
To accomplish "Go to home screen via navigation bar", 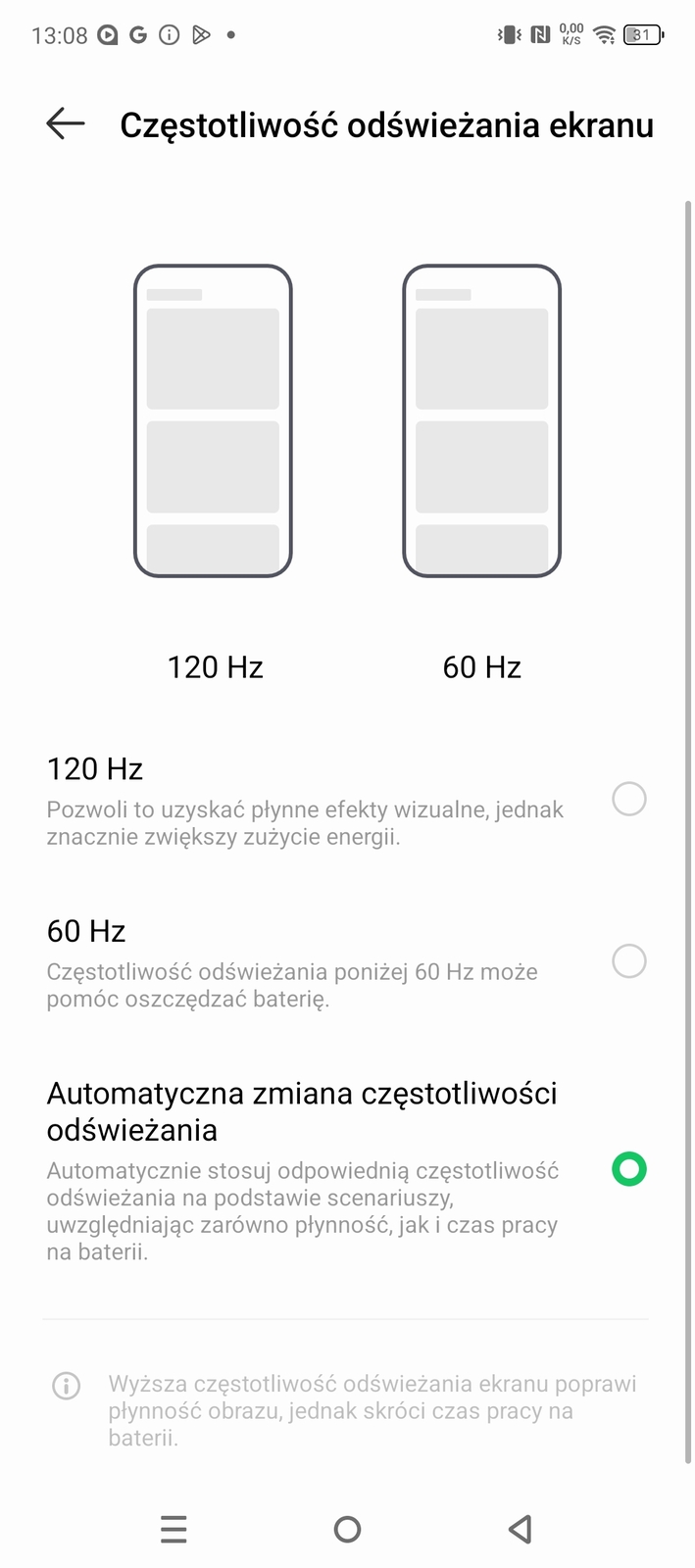I will click(347, 1529).
